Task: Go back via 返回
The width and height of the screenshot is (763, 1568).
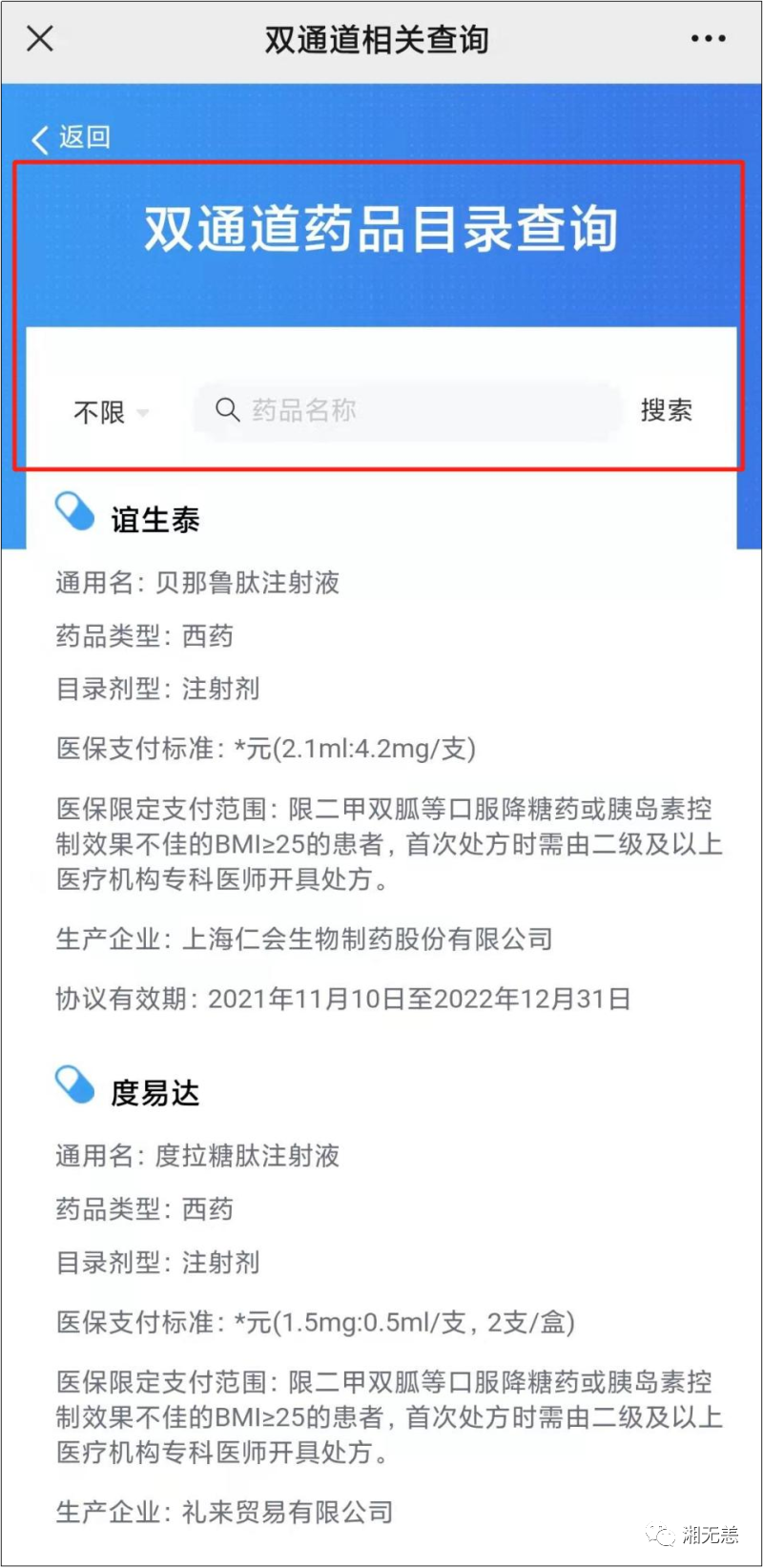Action: [x=72, y=138]
